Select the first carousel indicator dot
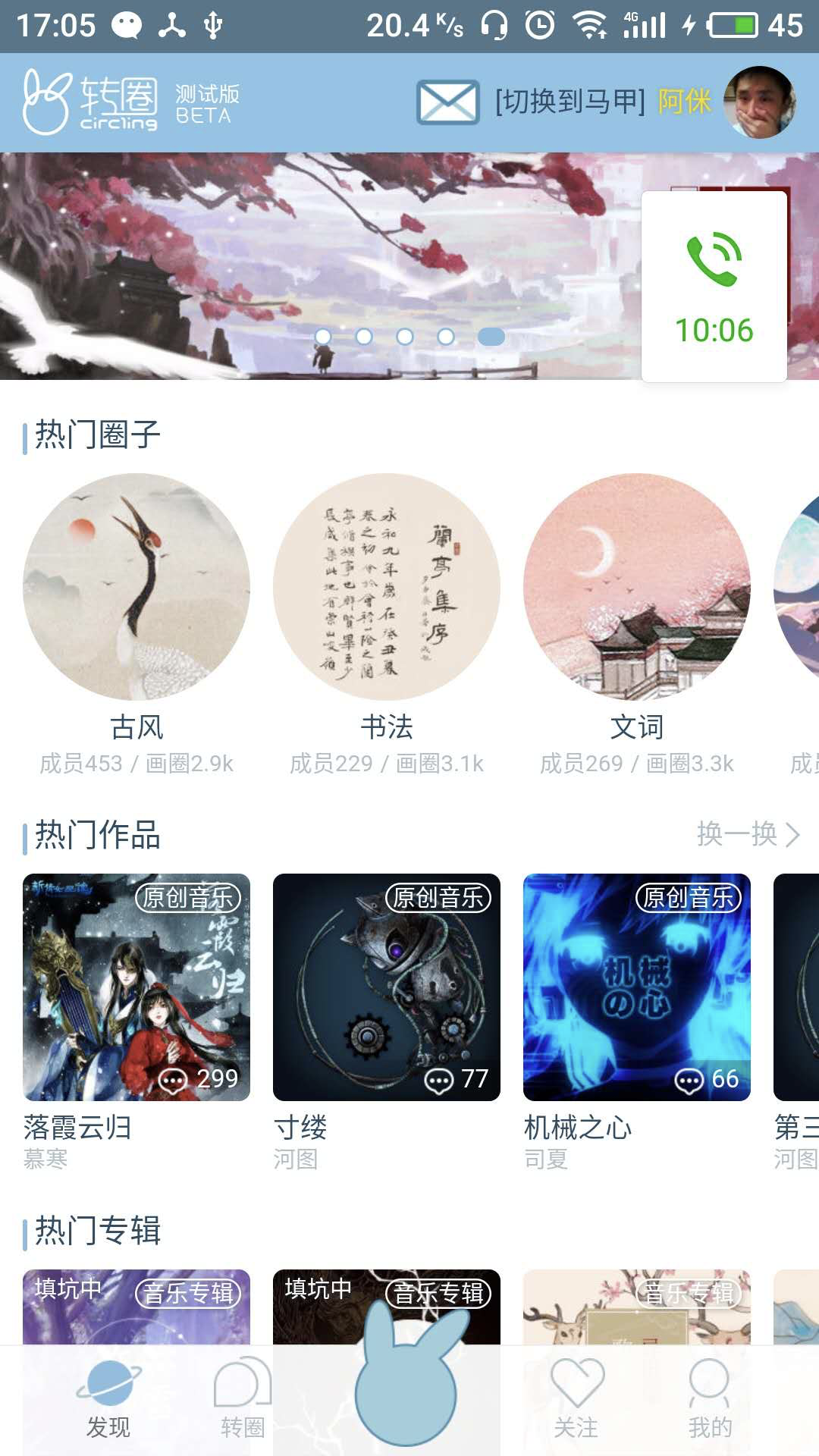This screenshot has height=1456, width=819. tap(325, 336)
